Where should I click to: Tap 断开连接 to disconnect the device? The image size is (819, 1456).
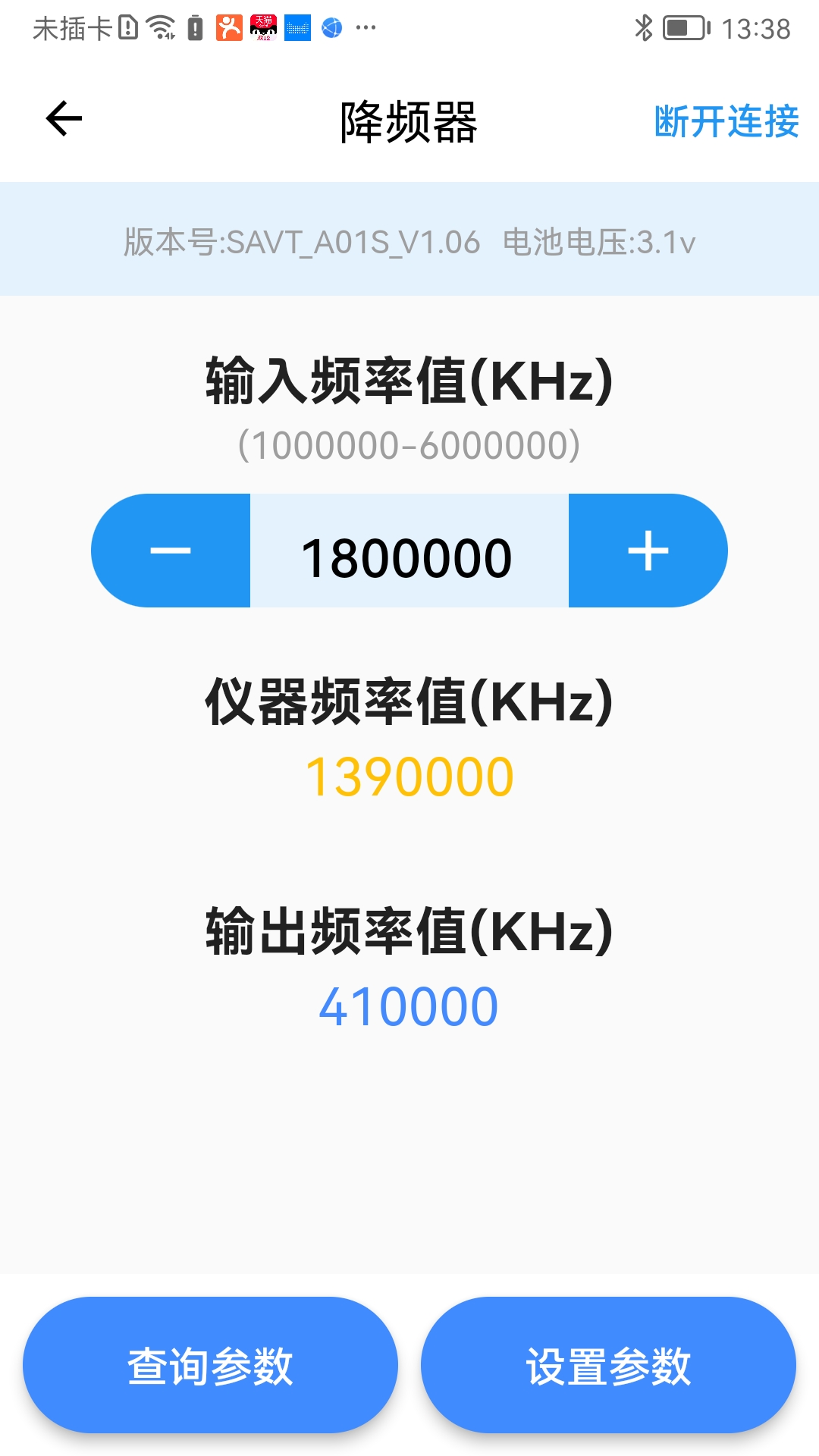tap(726, 121)
